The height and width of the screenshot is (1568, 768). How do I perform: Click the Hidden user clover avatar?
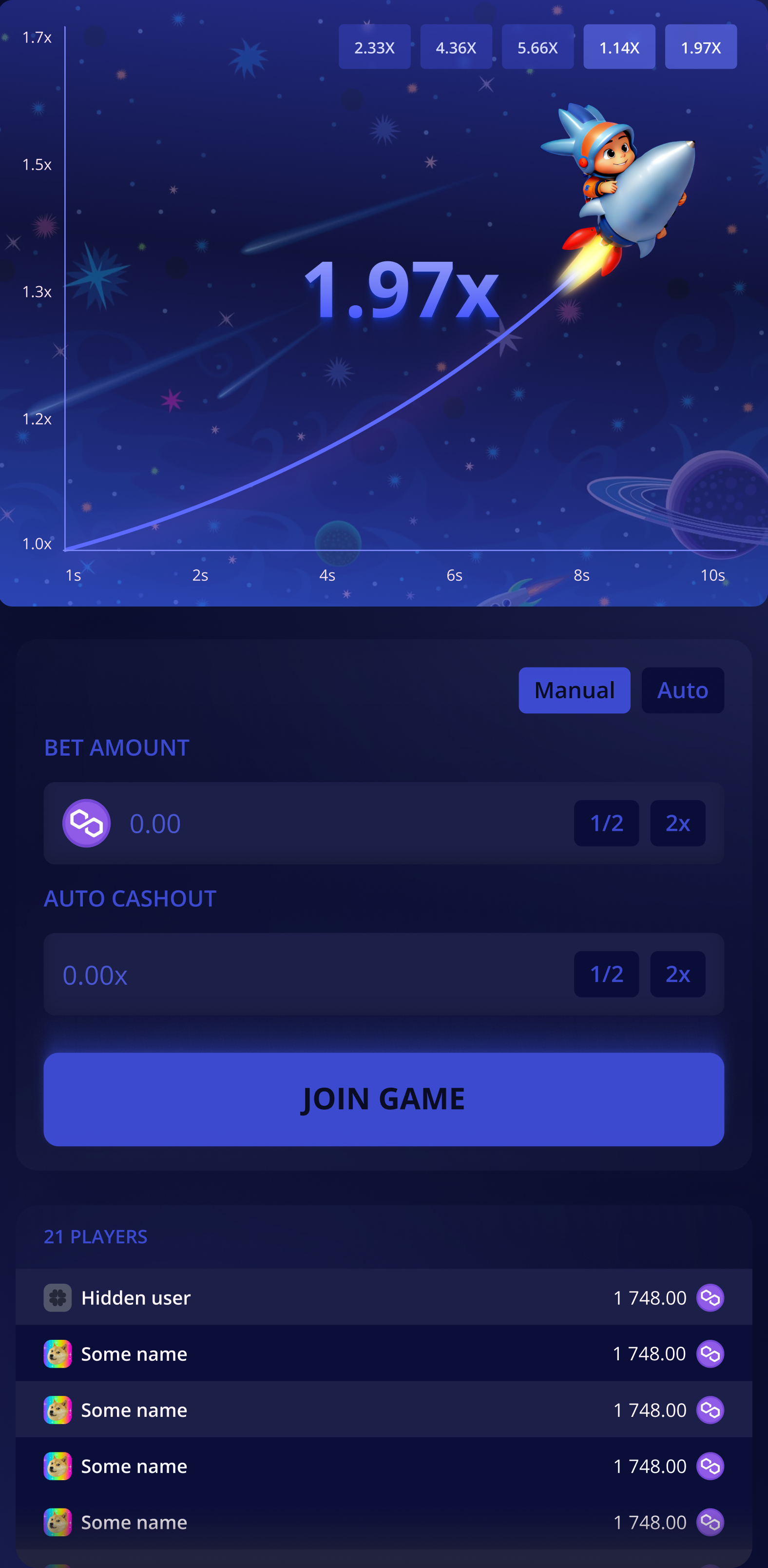coord(58,1297)
